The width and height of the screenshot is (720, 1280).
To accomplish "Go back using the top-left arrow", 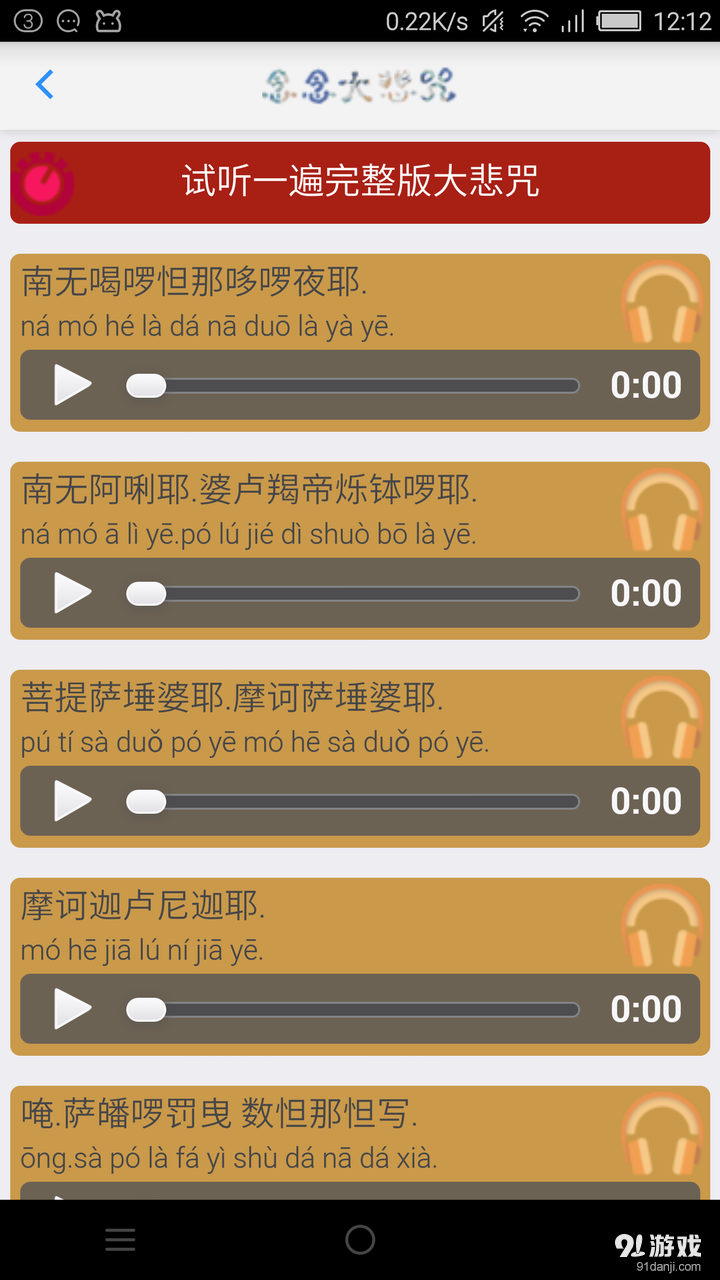I will (x=44, y=85).
